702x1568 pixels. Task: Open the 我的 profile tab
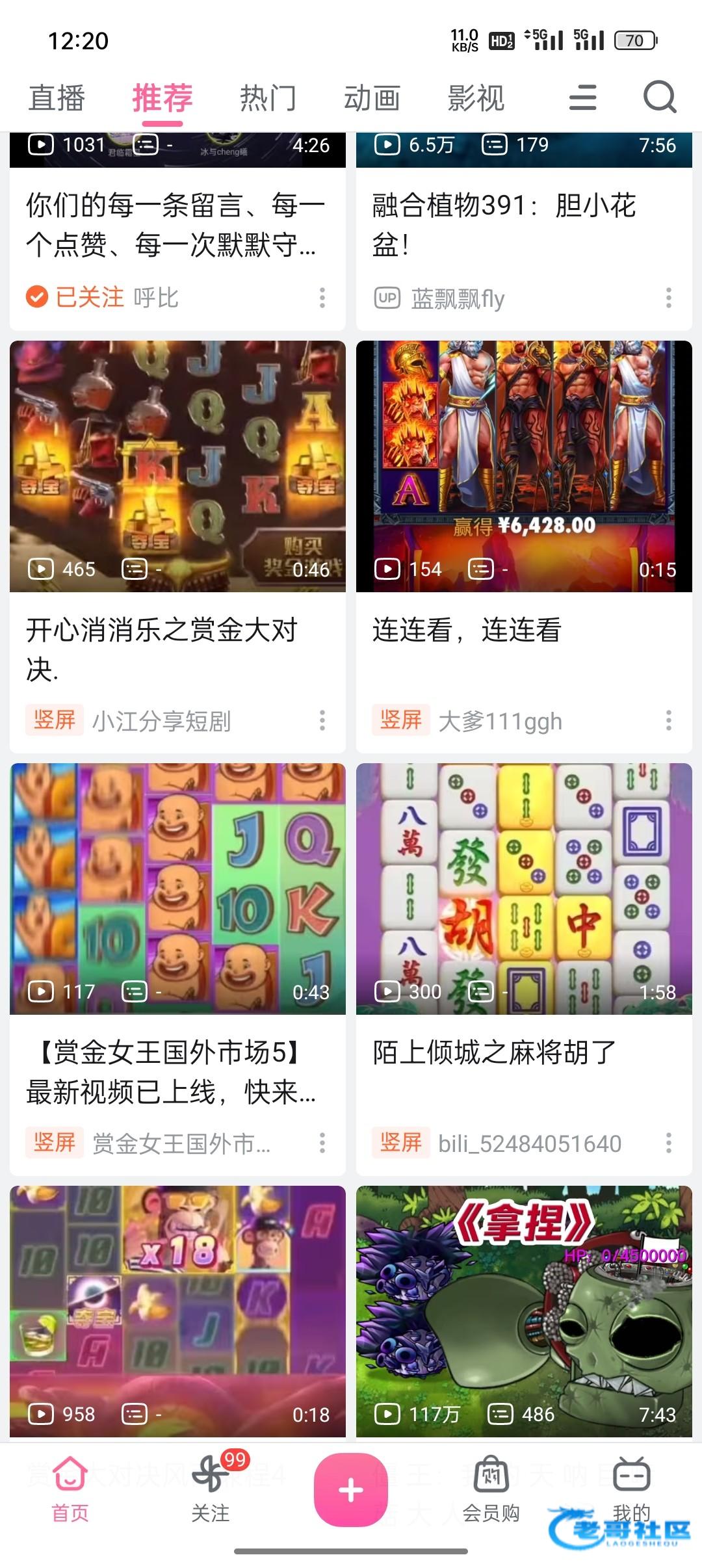pos(631,1490)
